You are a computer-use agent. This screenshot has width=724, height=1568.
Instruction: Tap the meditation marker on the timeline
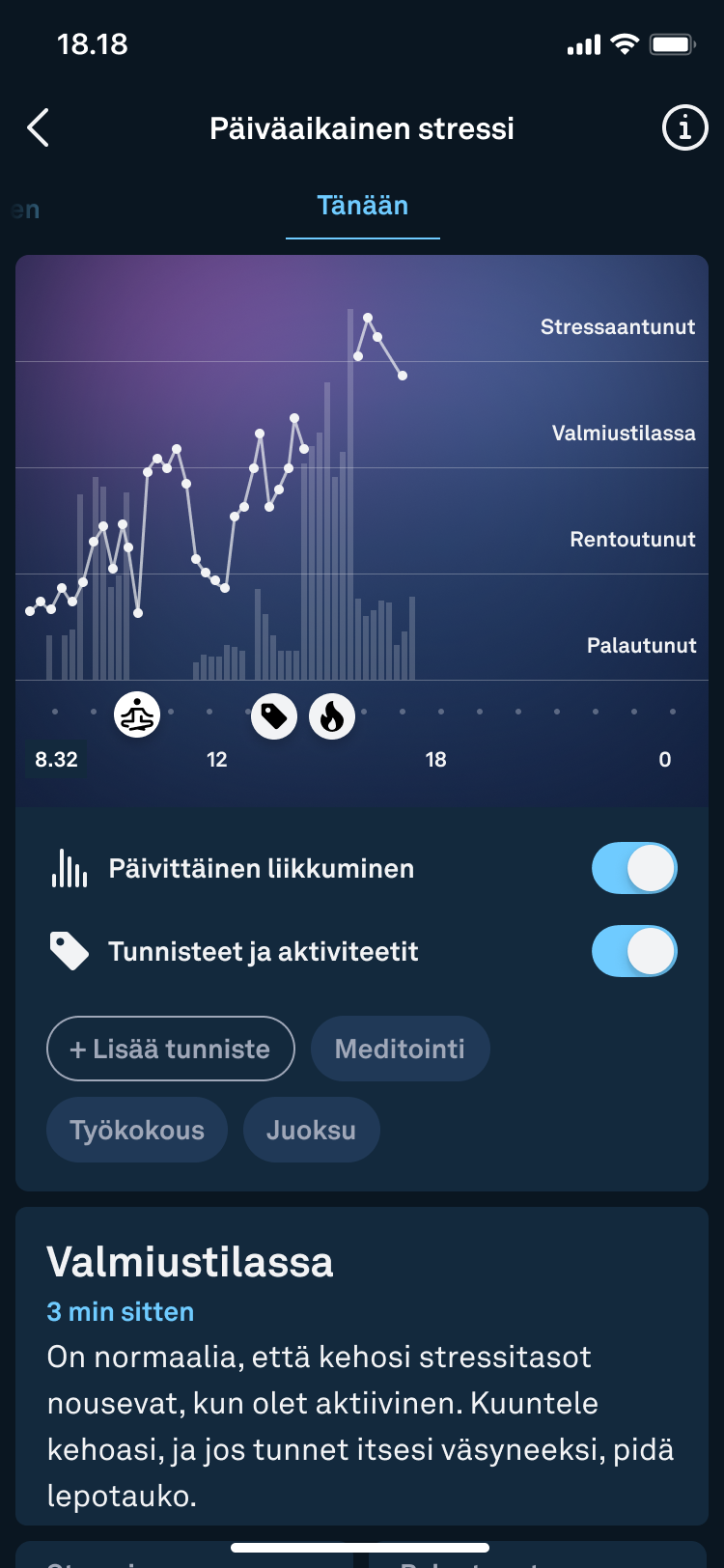(137, 716)
